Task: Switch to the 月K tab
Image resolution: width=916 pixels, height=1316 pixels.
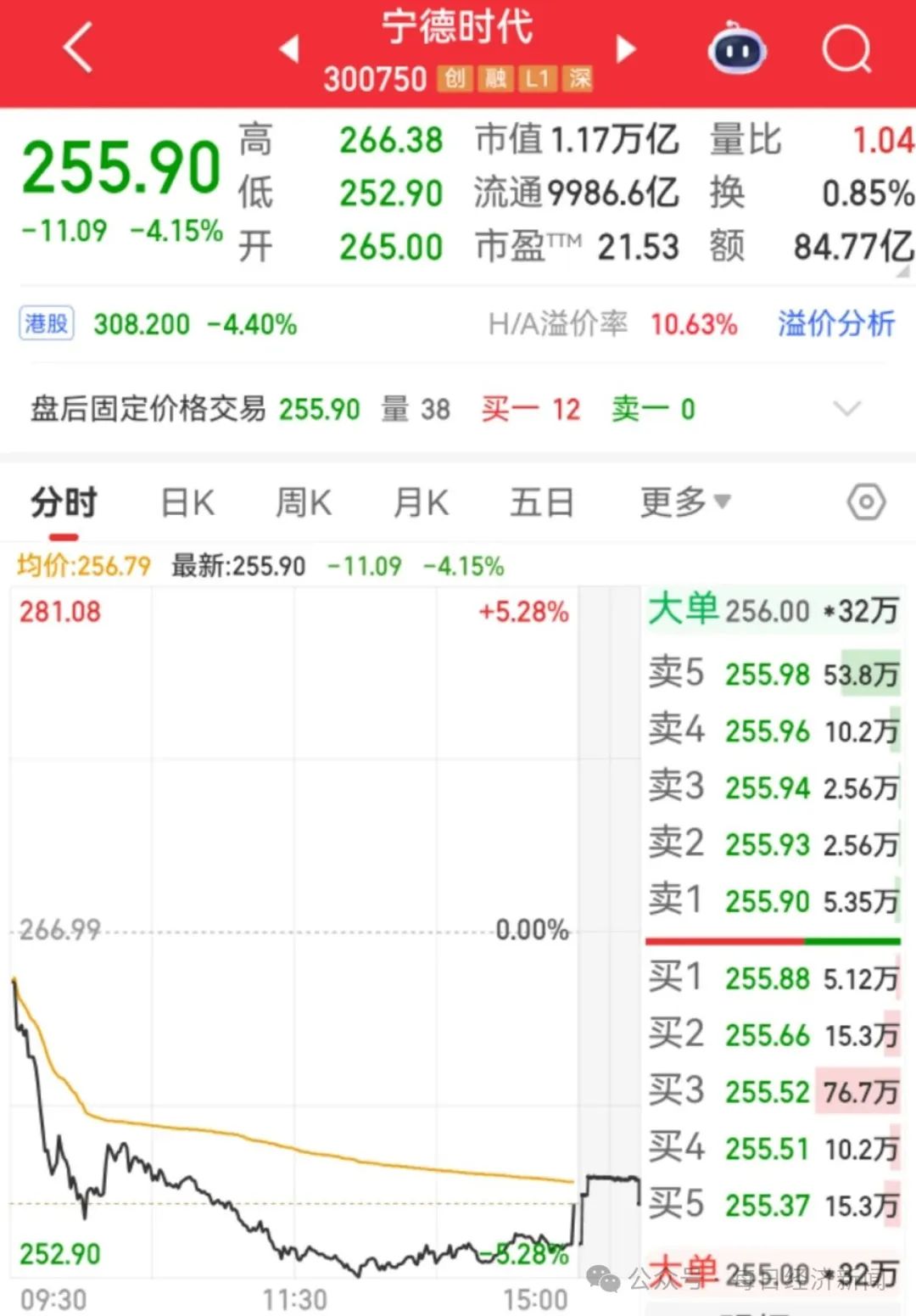Action: (421, 502)
